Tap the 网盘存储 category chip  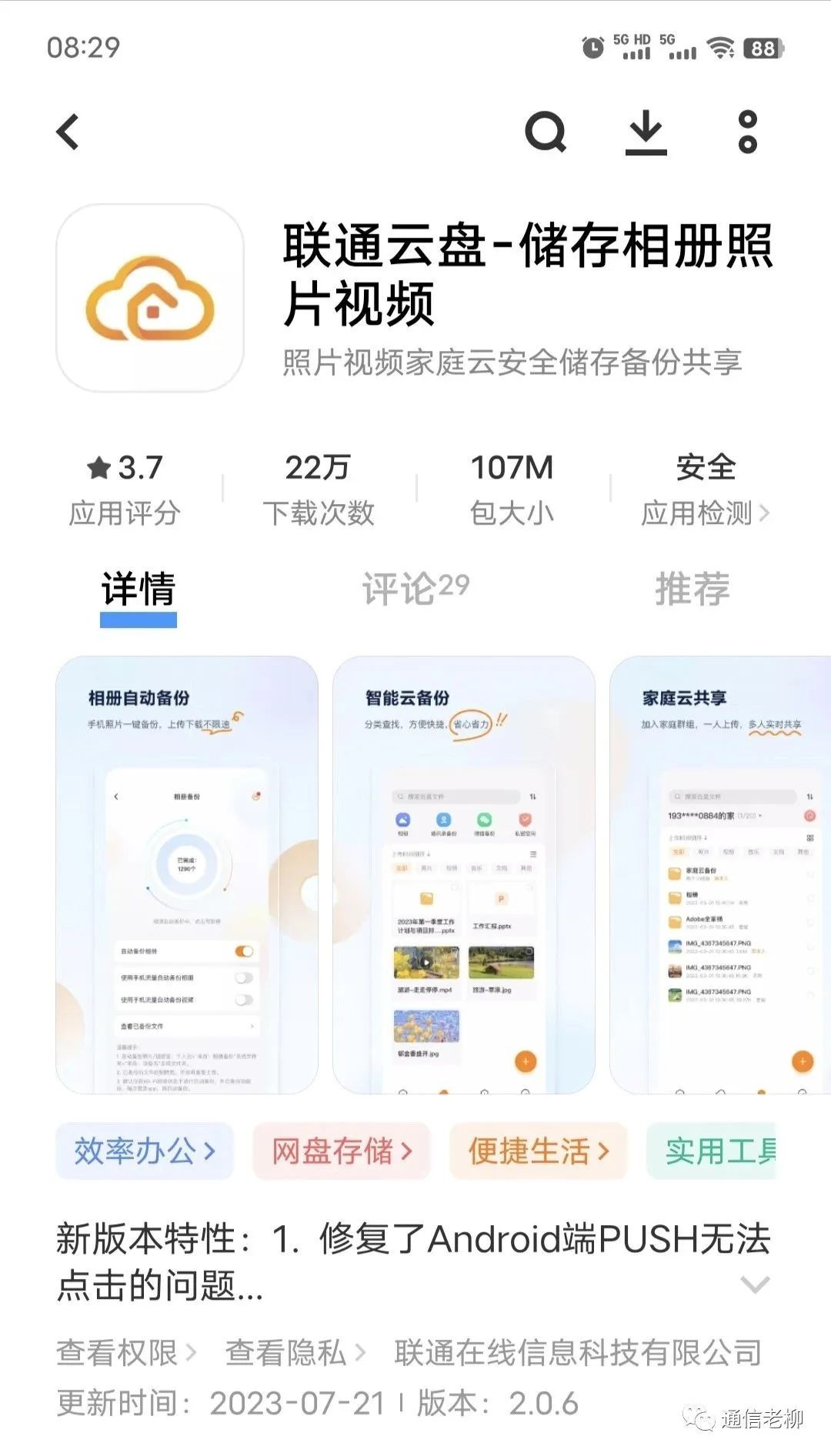pos(342,1151)
